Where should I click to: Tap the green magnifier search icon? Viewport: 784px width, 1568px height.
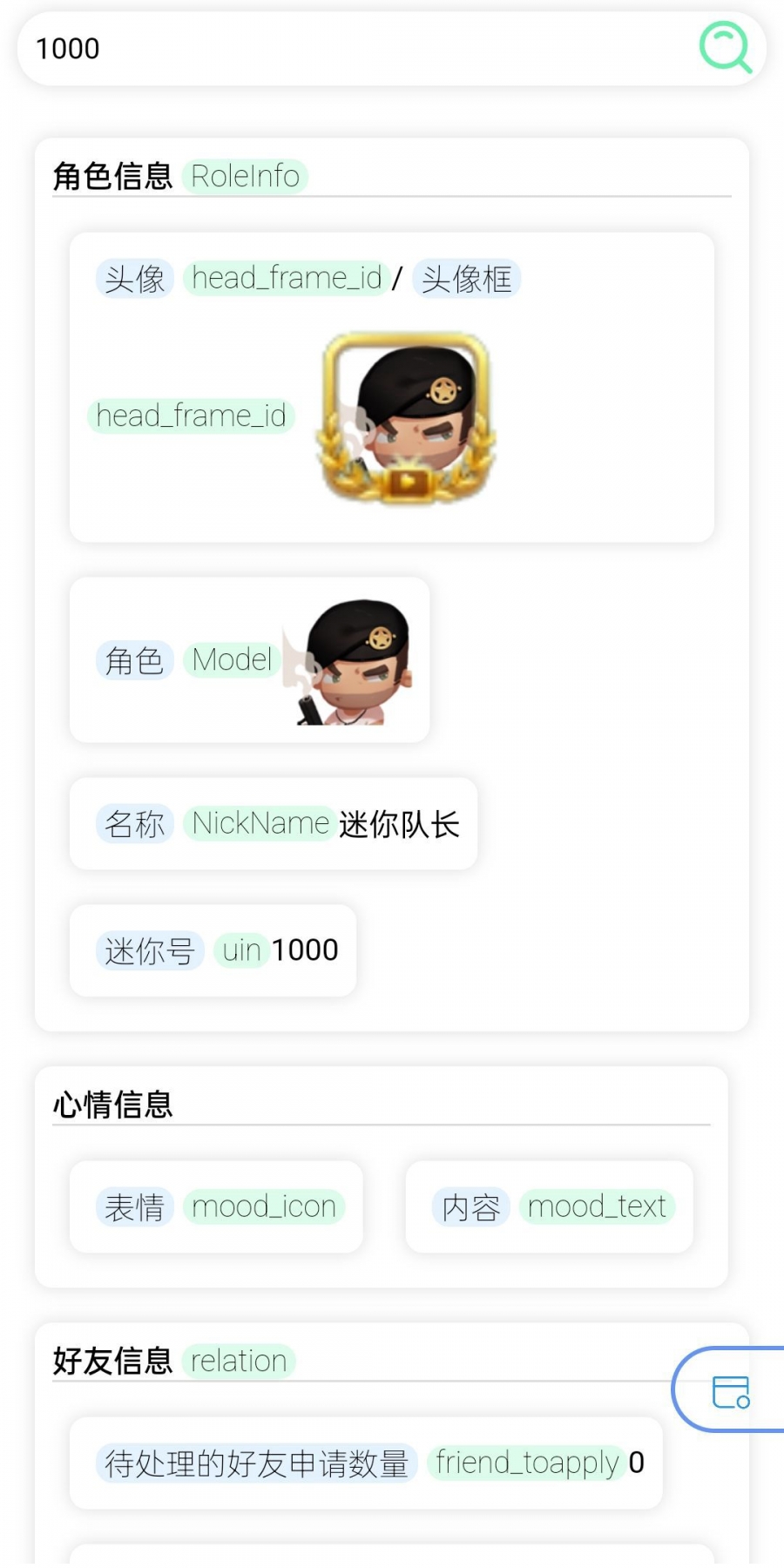726,48
